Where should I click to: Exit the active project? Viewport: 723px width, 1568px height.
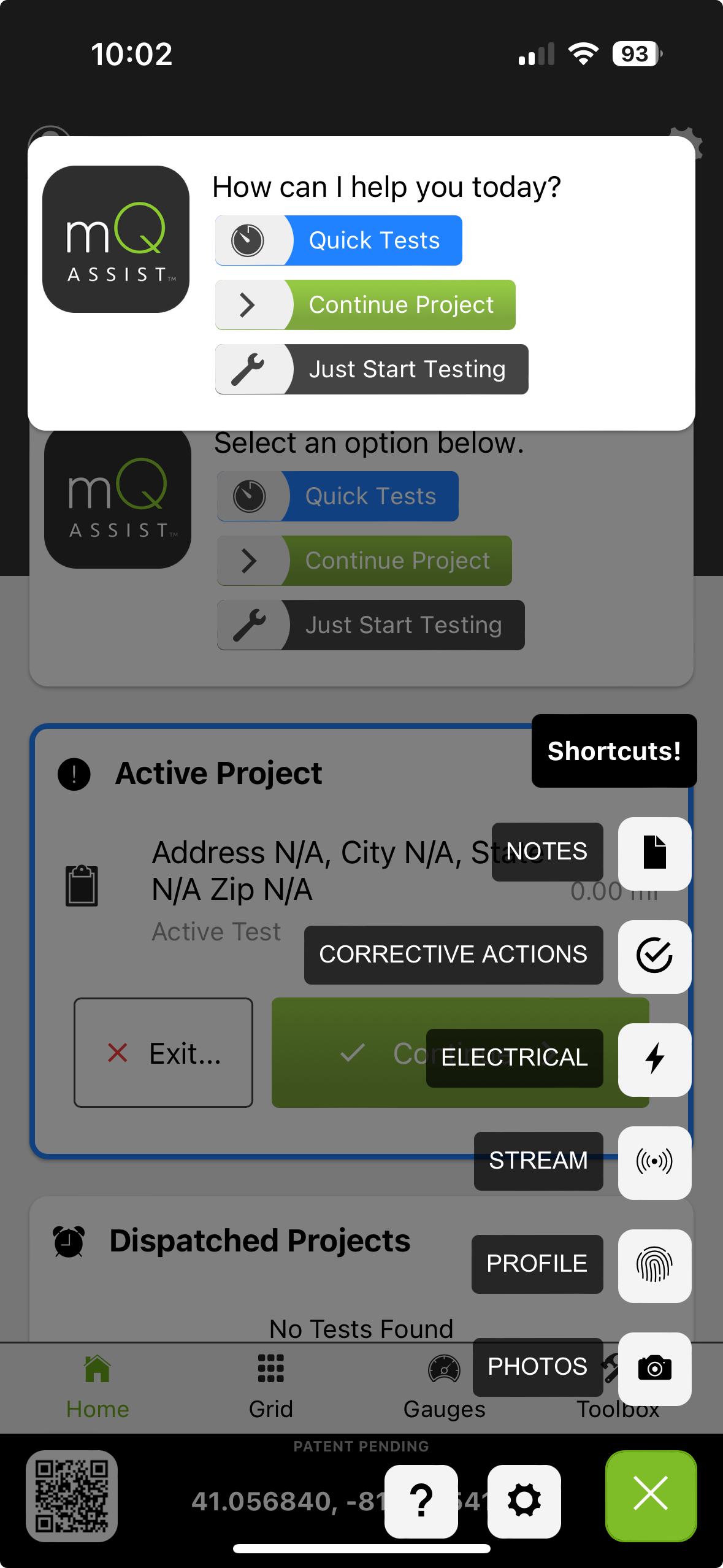(x=163, y=1053)
